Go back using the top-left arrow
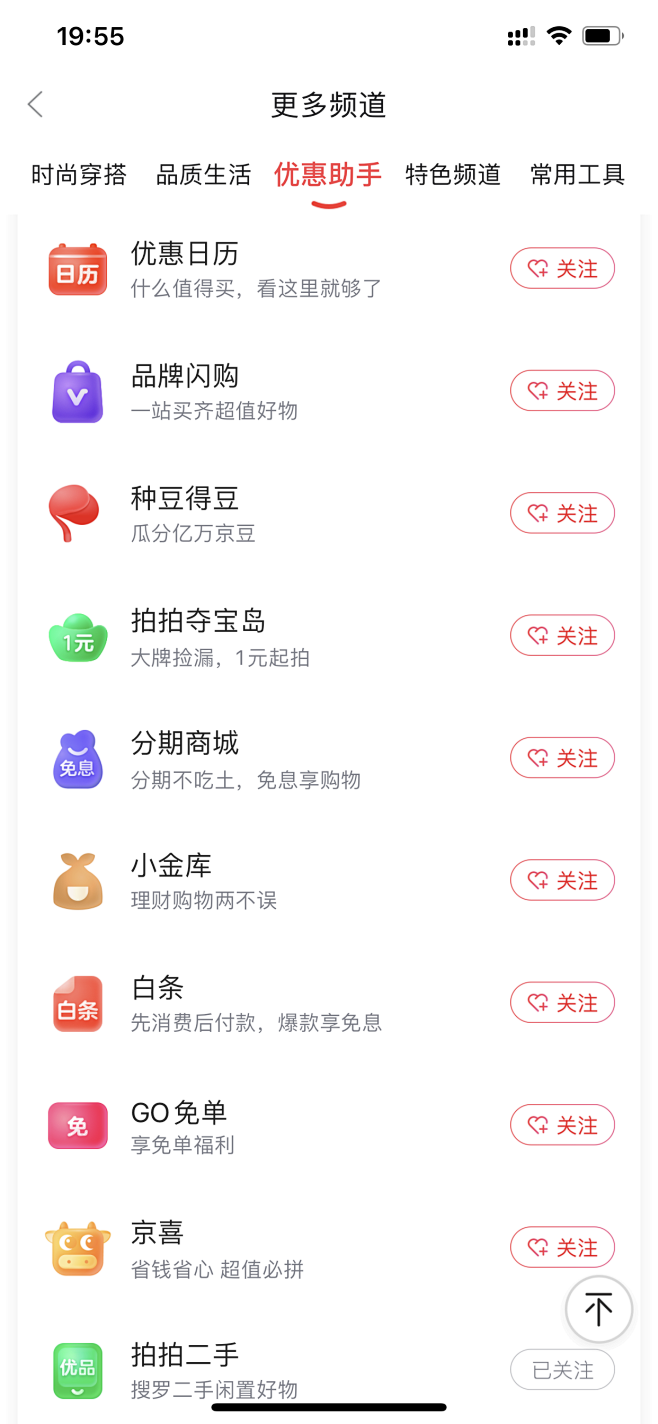This screenshot has height=1424, width=658. (36, 104)
